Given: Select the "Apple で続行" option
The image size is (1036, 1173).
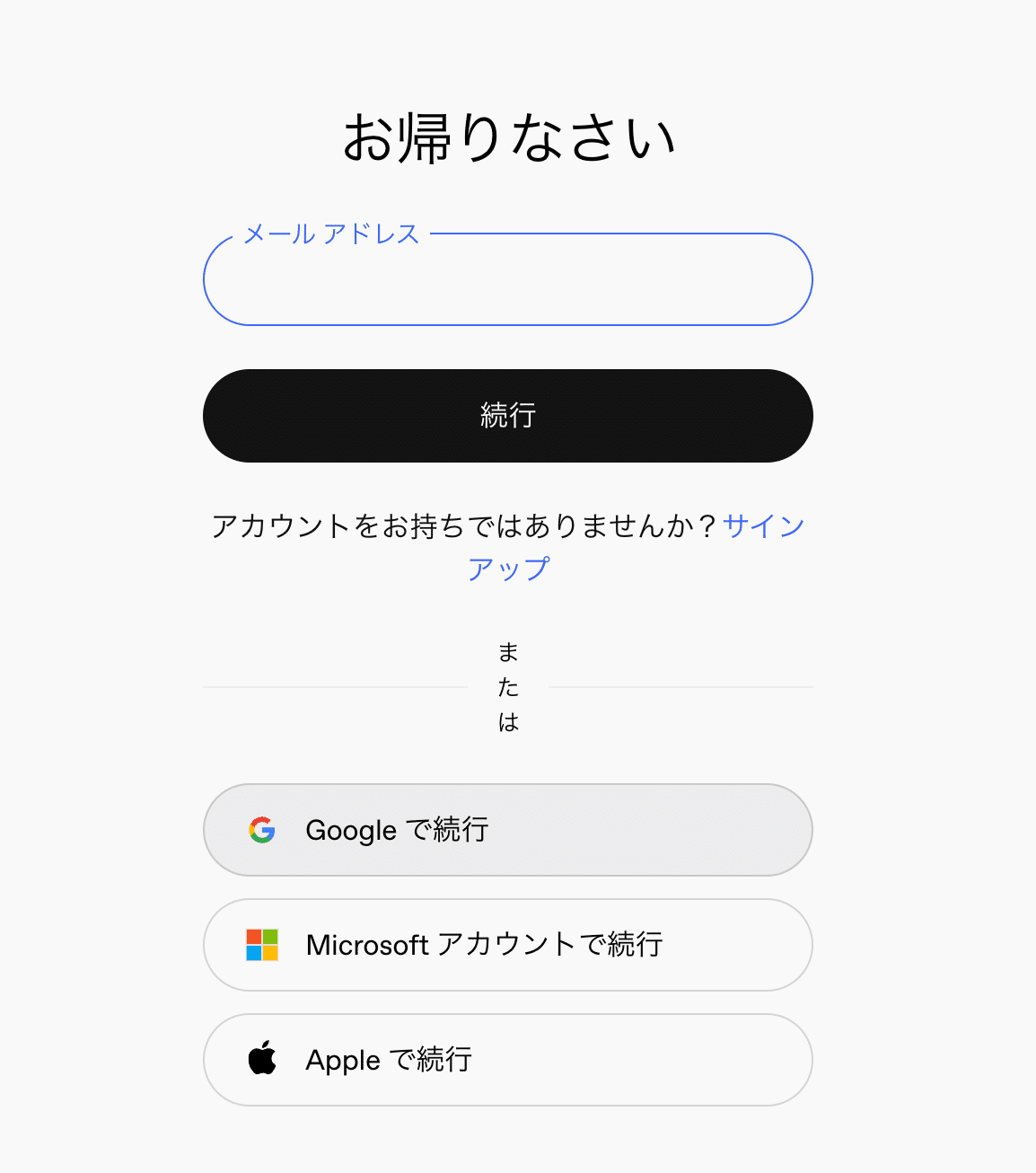Looking at the screenshot, I should [507, 1059].
